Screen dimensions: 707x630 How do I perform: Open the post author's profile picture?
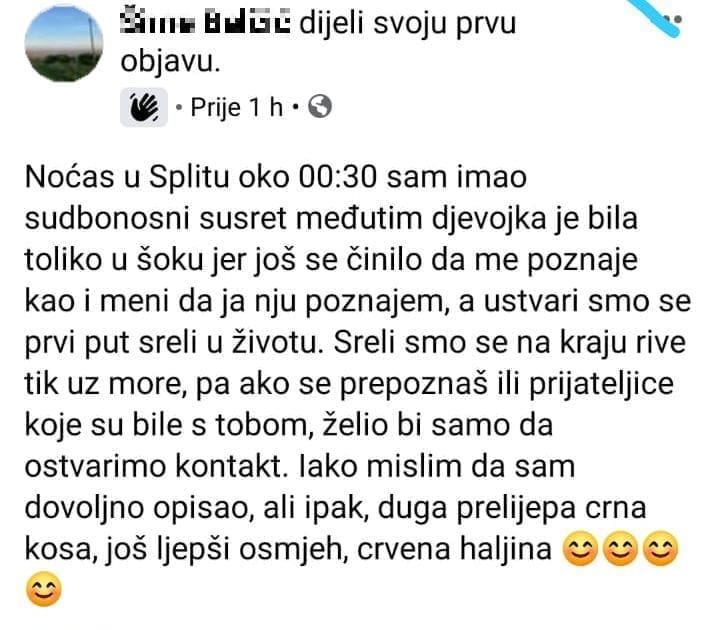pos(62,42)
